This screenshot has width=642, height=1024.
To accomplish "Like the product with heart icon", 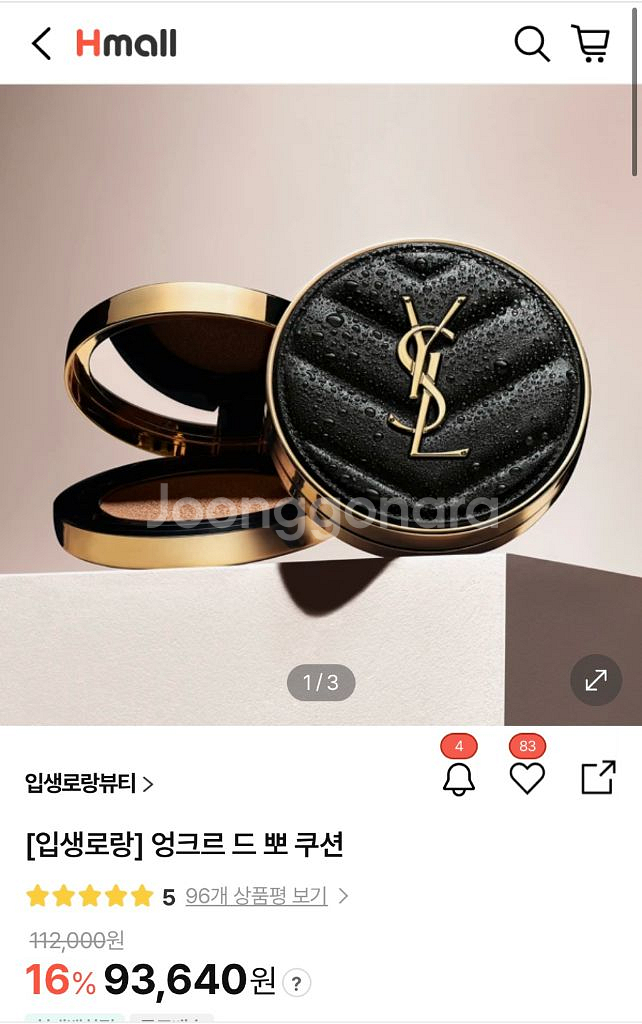I will coord(527,778).
